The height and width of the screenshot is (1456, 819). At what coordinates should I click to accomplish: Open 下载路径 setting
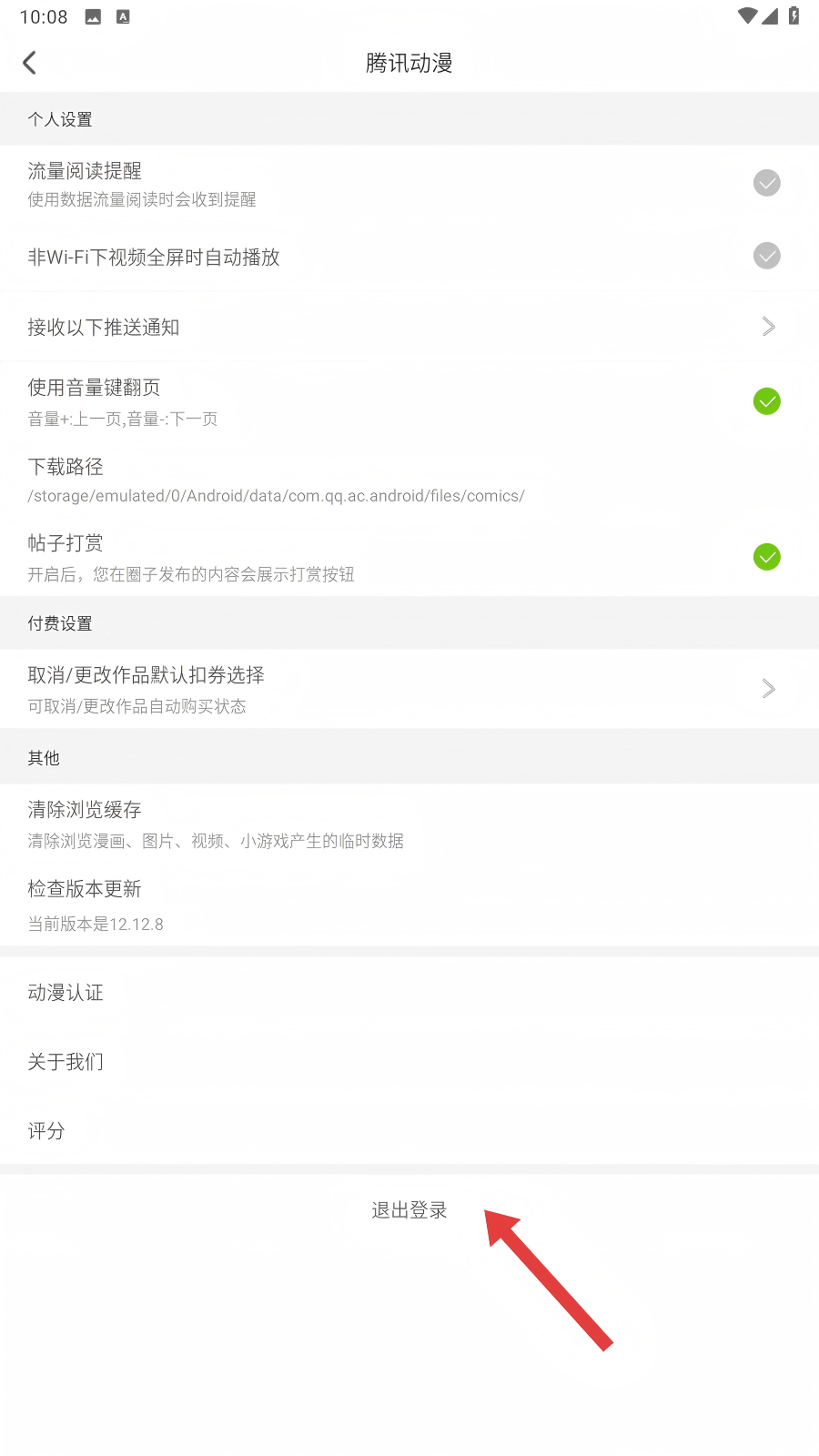point(409,480)
